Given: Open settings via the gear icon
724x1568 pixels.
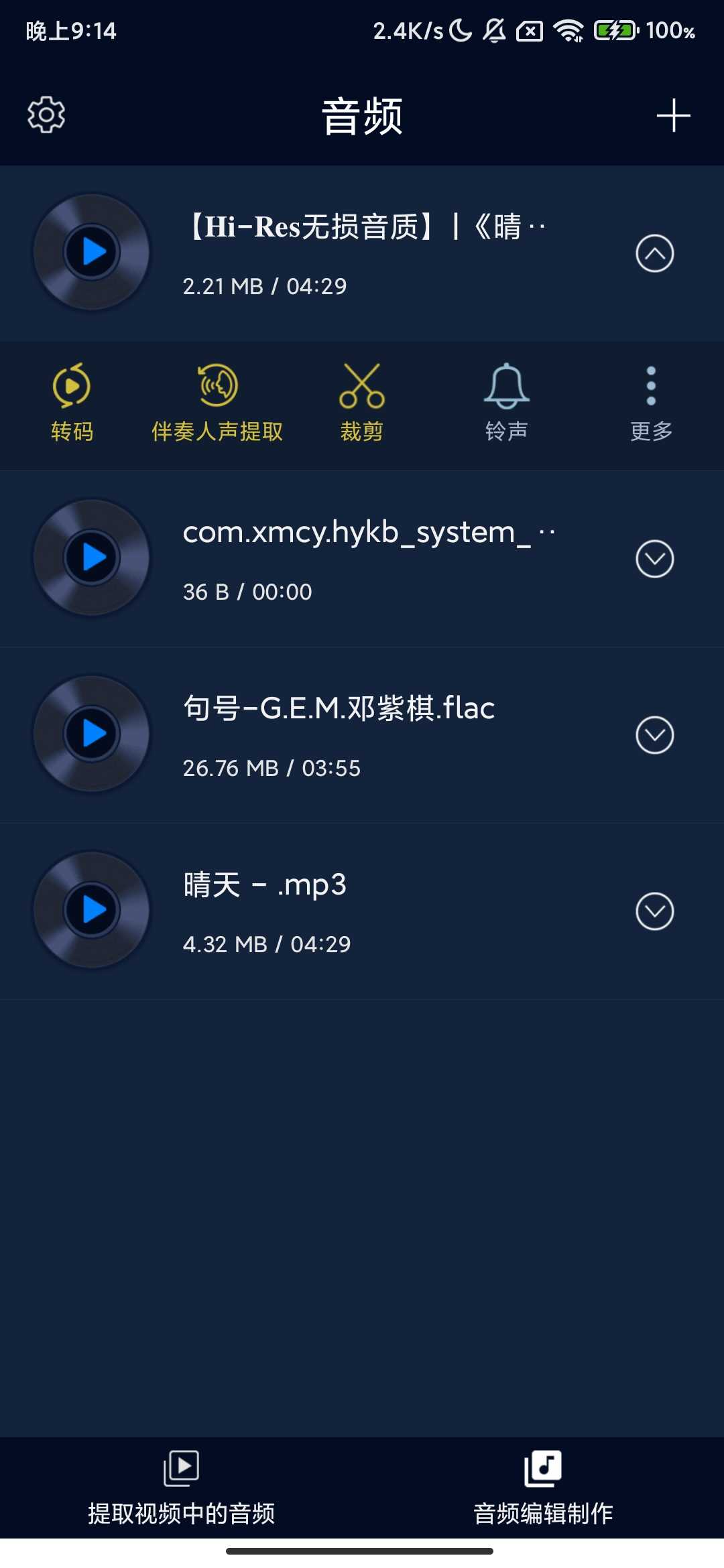Looking at the screenshot, I should [x=45, y=115].
